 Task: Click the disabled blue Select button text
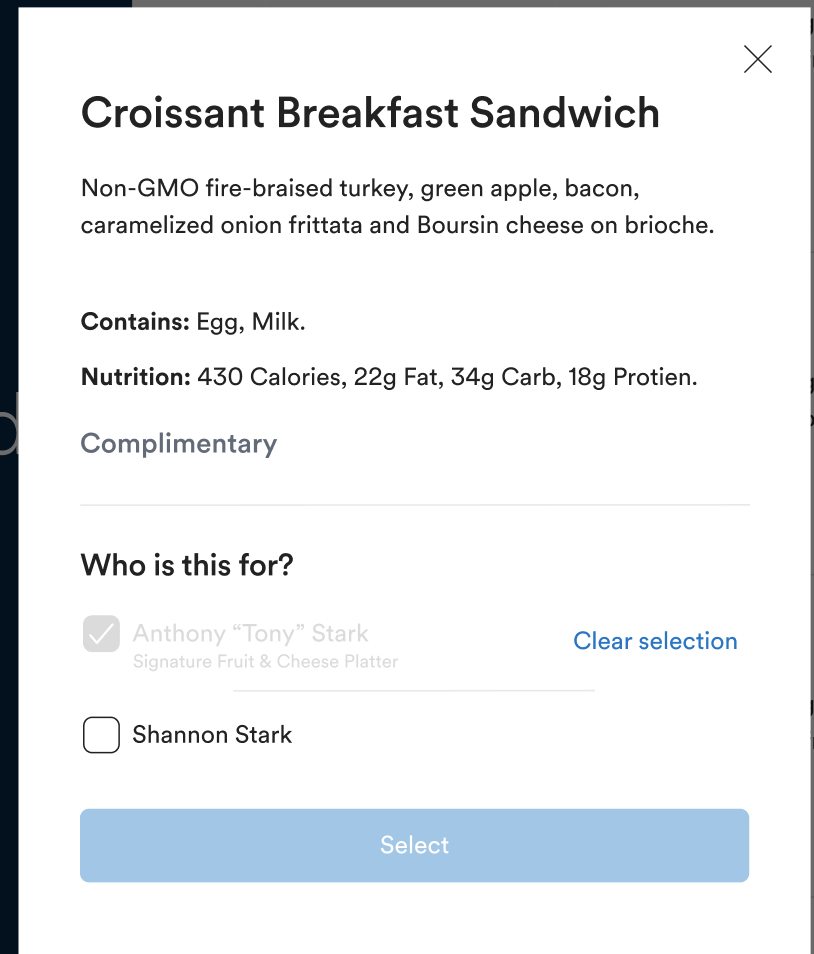414,845
